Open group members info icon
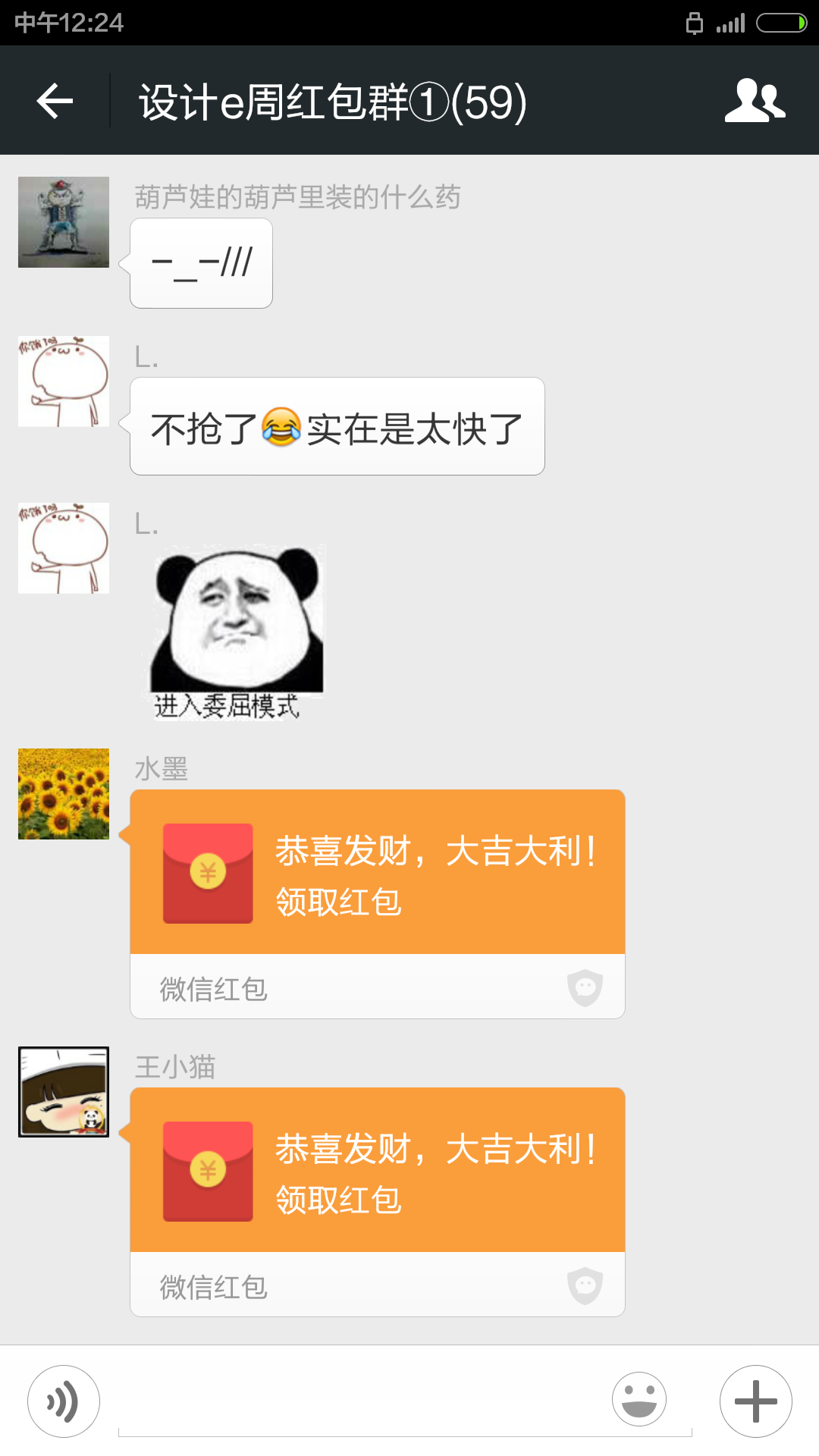Image resolution: width=819 pixels, height=1456 pixels. (755, 101)
